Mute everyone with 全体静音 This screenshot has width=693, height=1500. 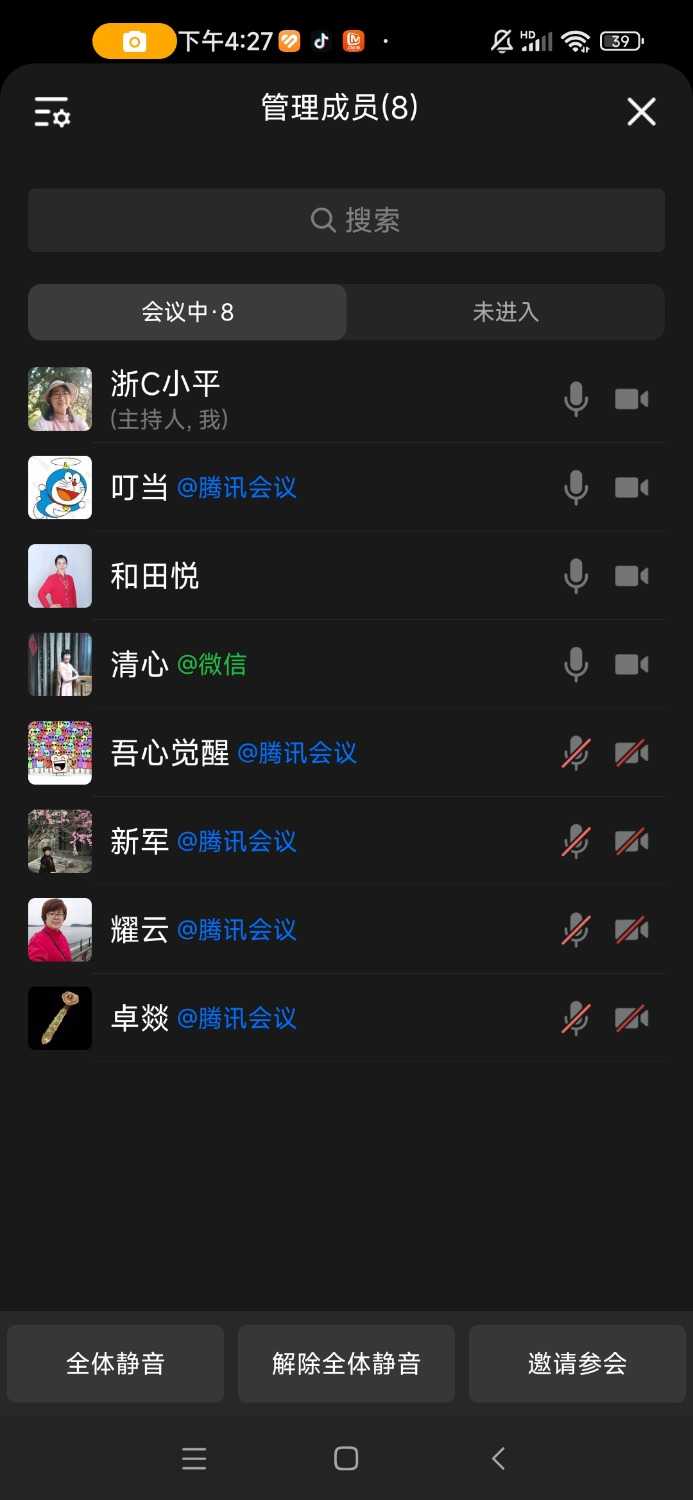click(x=115, y=1363)
